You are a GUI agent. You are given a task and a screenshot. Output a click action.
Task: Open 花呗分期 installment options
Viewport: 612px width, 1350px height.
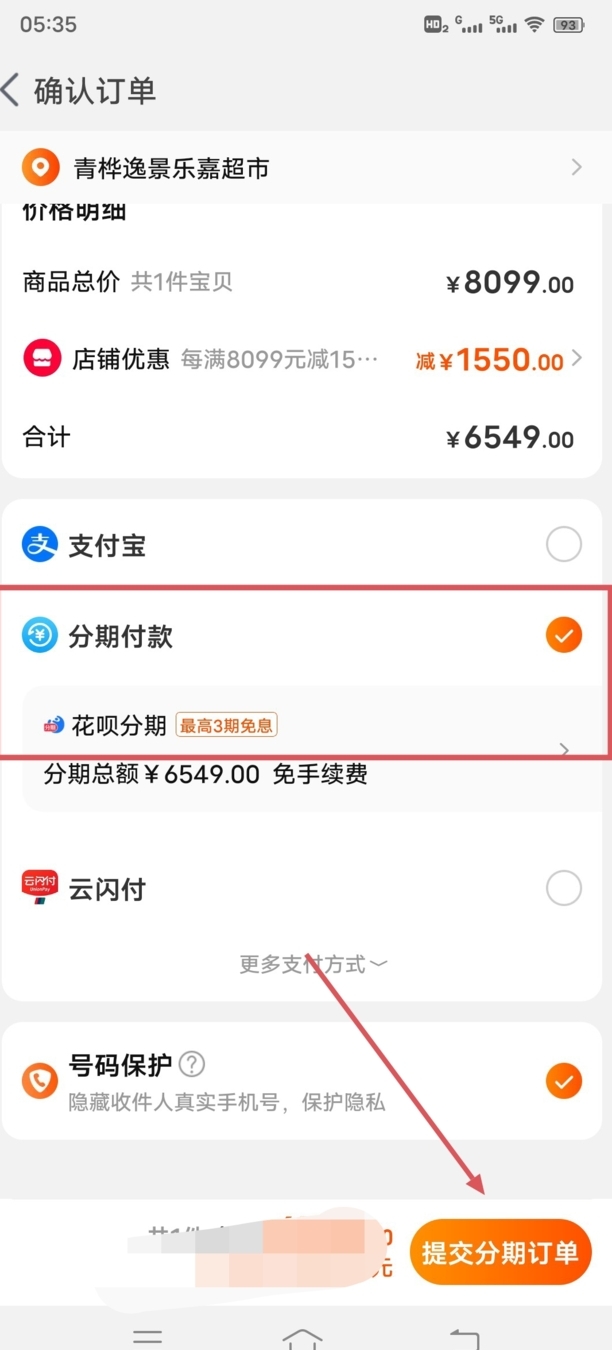click(x=306, y=748)
